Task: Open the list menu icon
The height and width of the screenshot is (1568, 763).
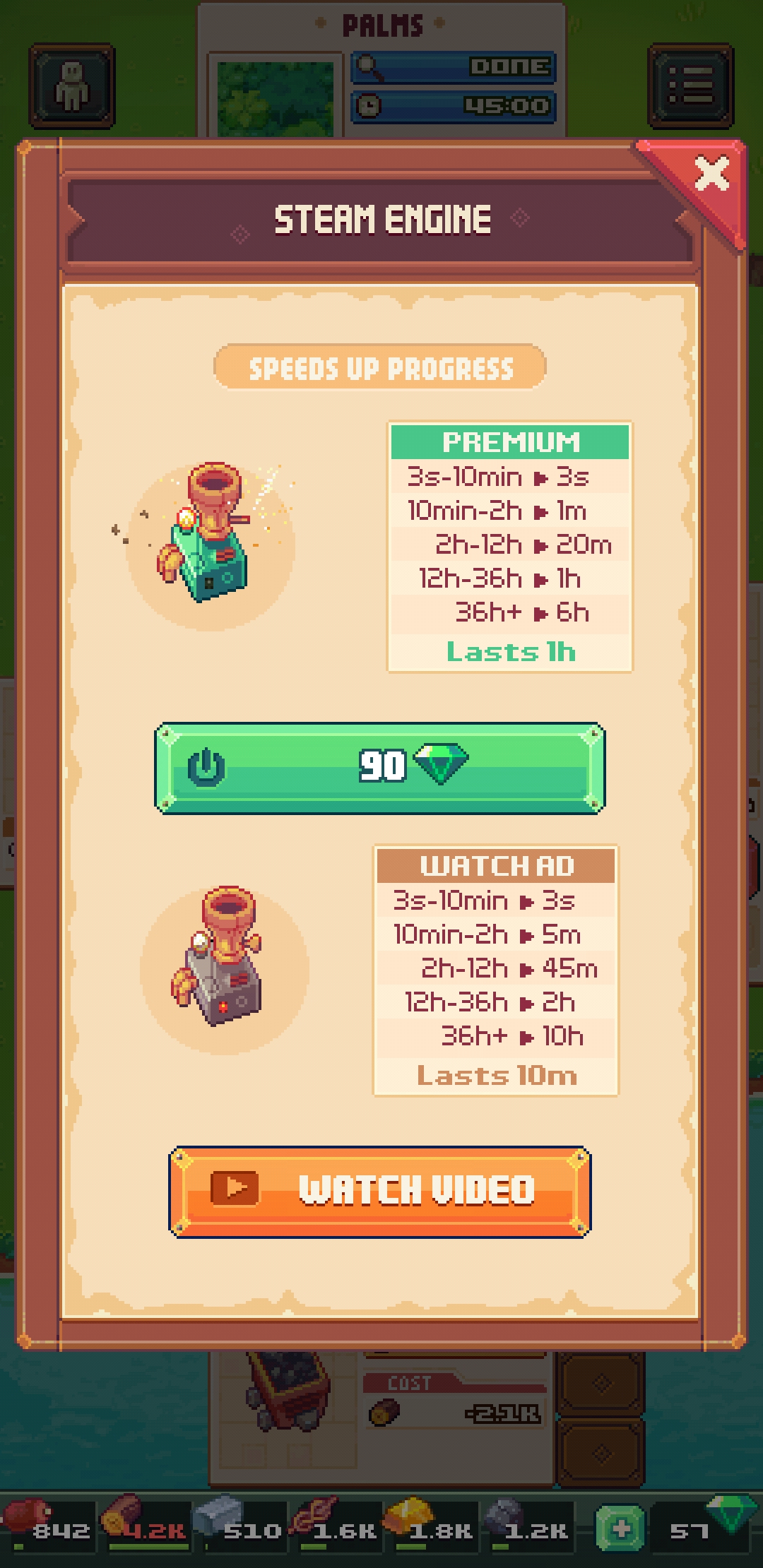Action: pos(690,86)
